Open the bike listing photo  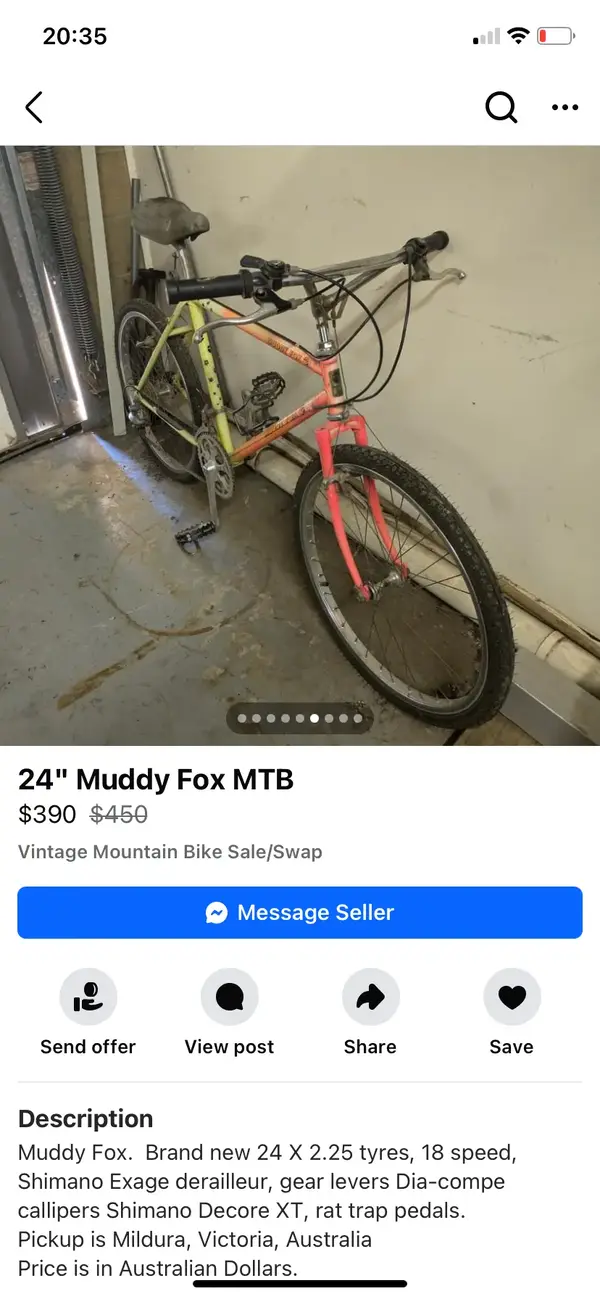(x=300, y=445)
